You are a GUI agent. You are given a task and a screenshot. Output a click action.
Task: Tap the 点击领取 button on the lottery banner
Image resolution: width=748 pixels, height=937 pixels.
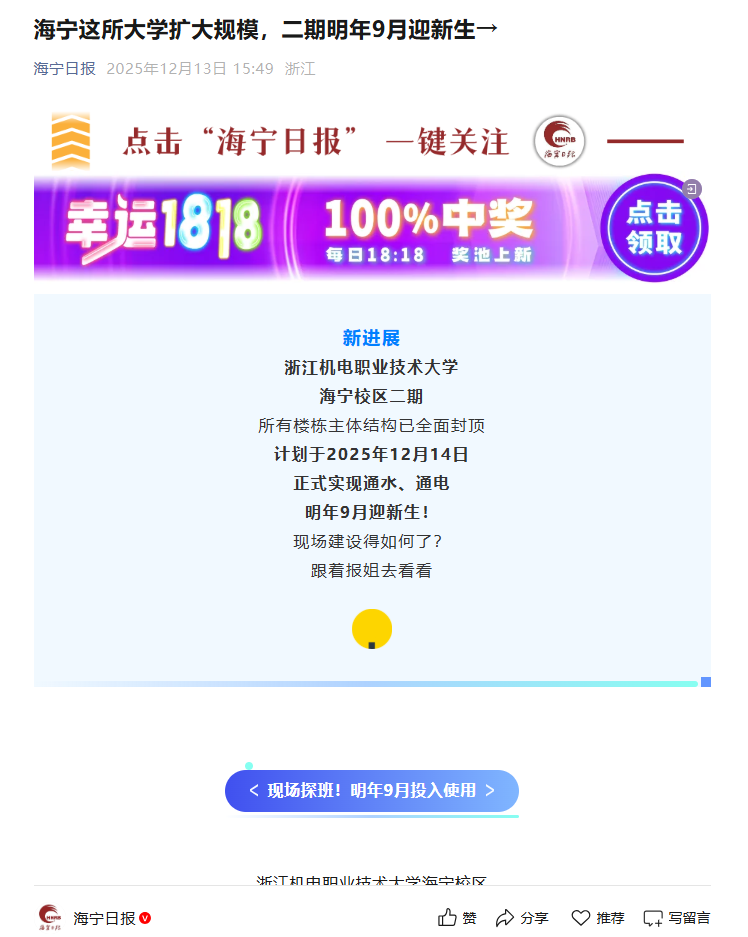coord(654,228)
